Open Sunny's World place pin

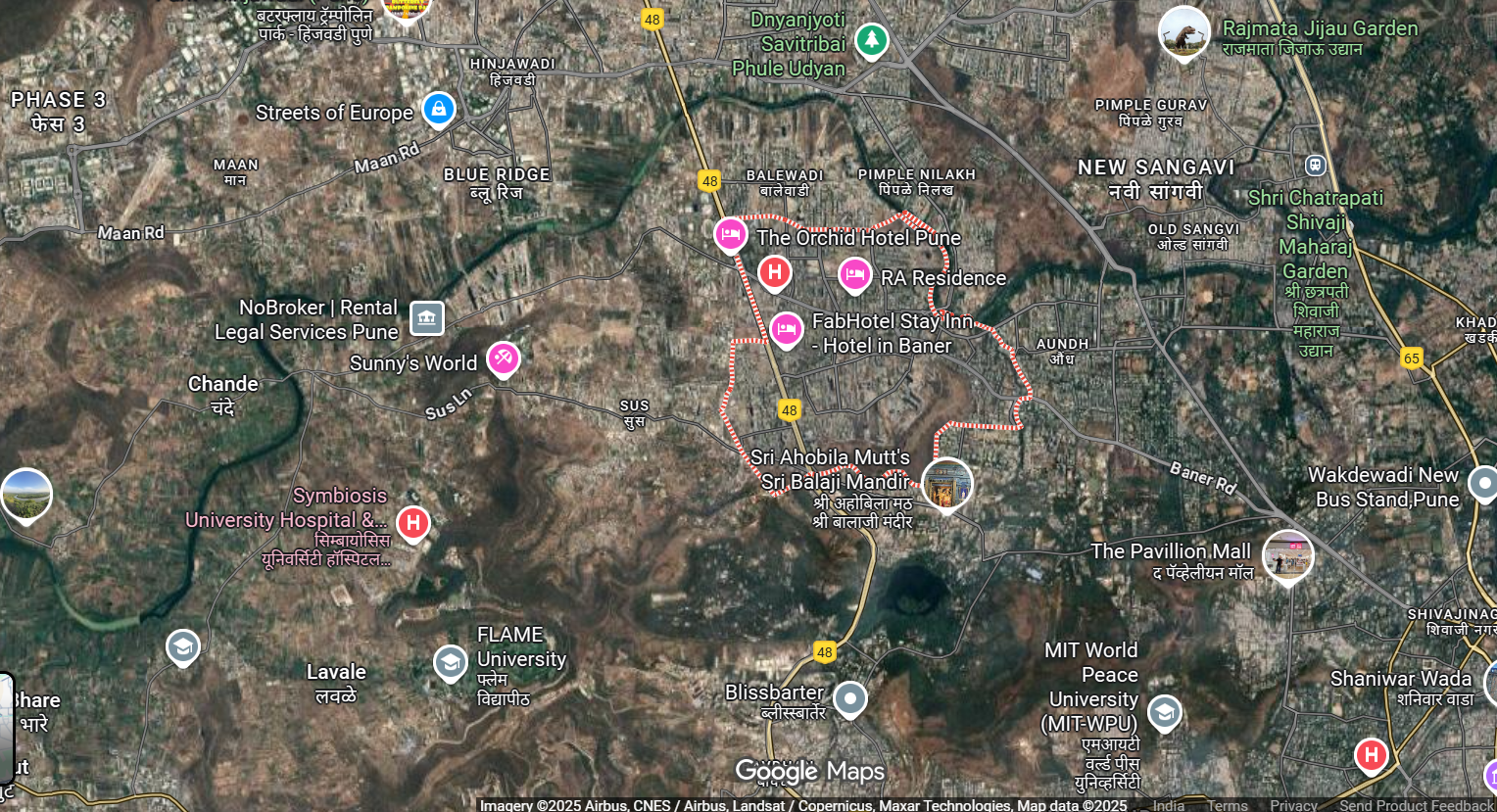click(503, 358)
